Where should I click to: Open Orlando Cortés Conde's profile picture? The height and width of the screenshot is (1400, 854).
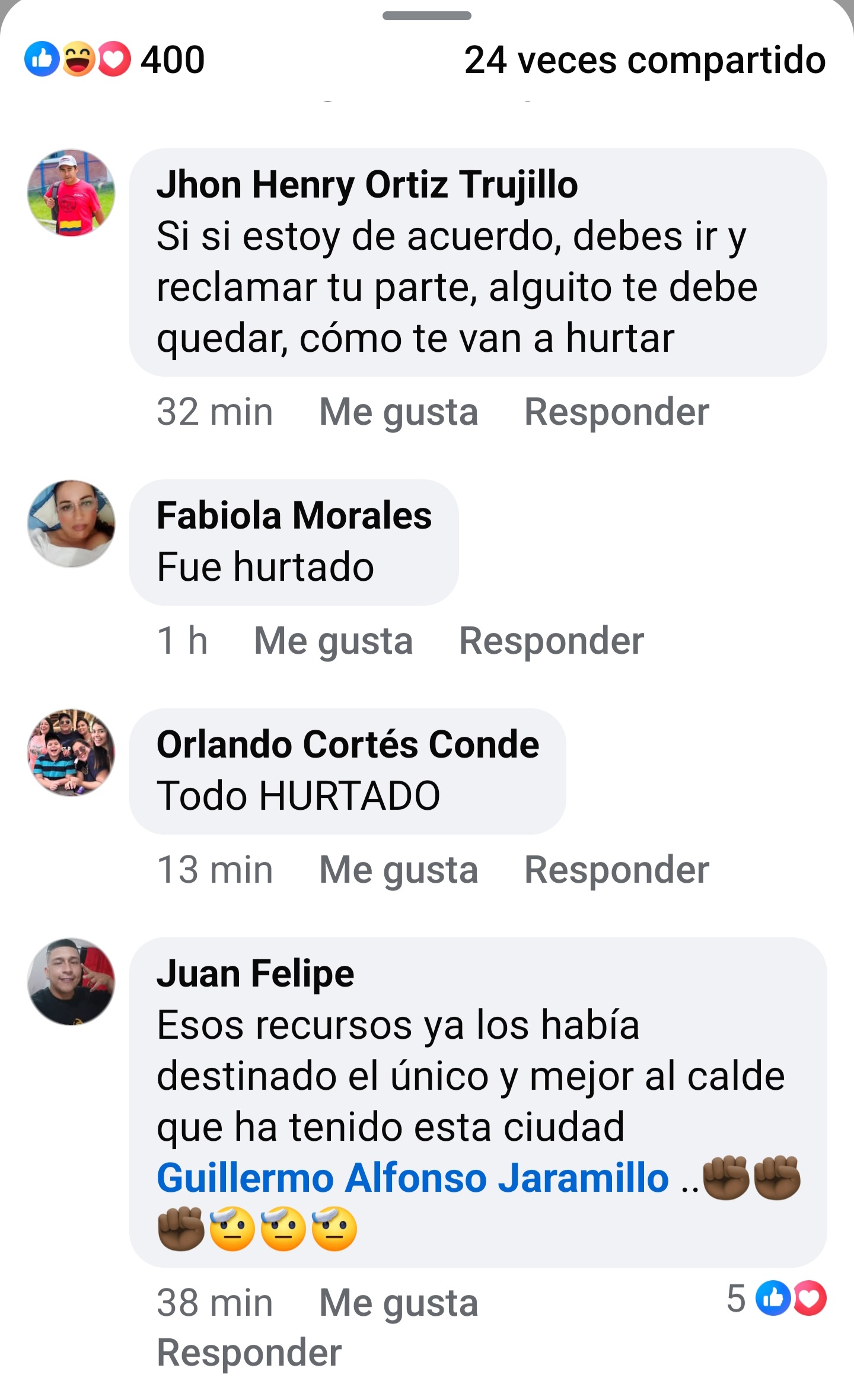click(x=71, y=752)
